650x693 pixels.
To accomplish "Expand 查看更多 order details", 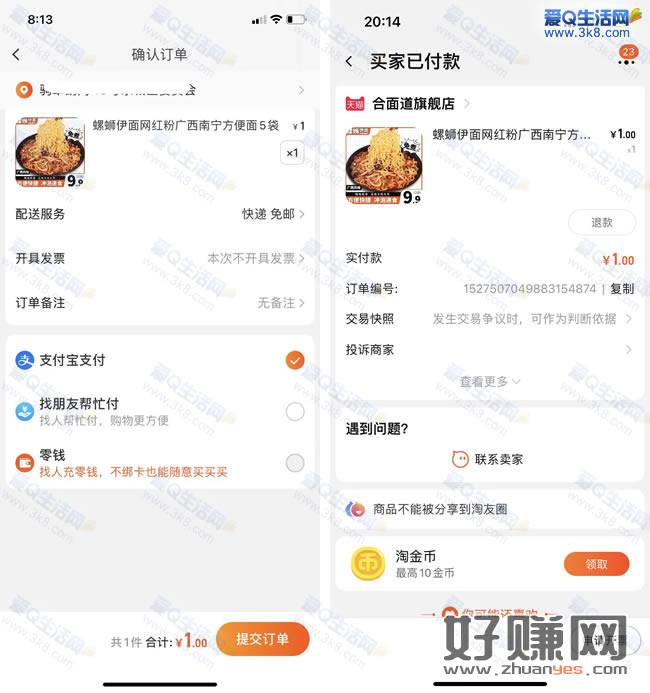I will pos(489,381).
